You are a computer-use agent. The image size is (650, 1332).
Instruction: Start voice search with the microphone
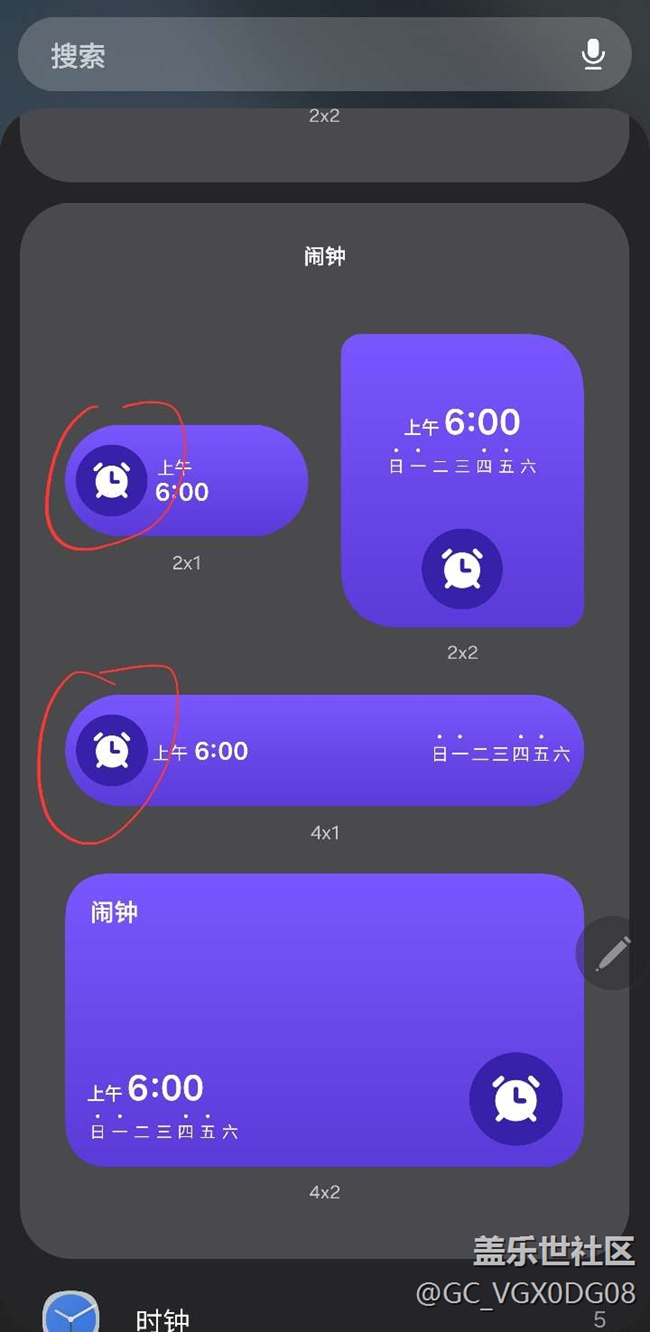click(593, 55)
